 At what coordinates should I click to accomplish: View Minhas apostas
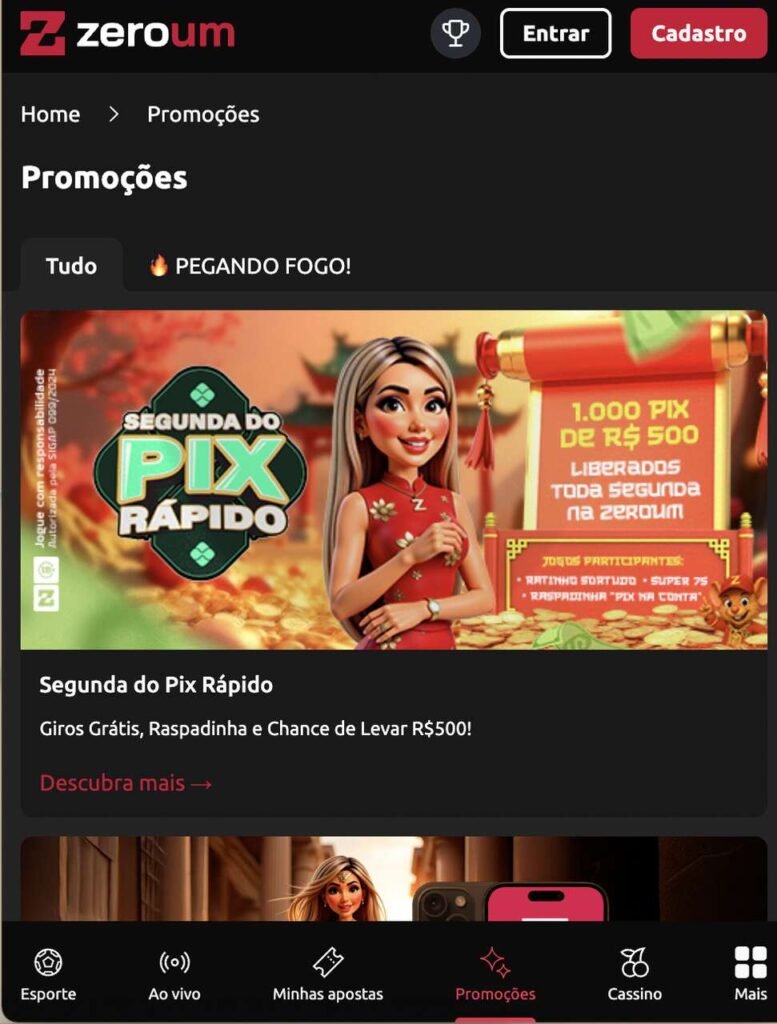pyautogui.click(x=328, y=974)
